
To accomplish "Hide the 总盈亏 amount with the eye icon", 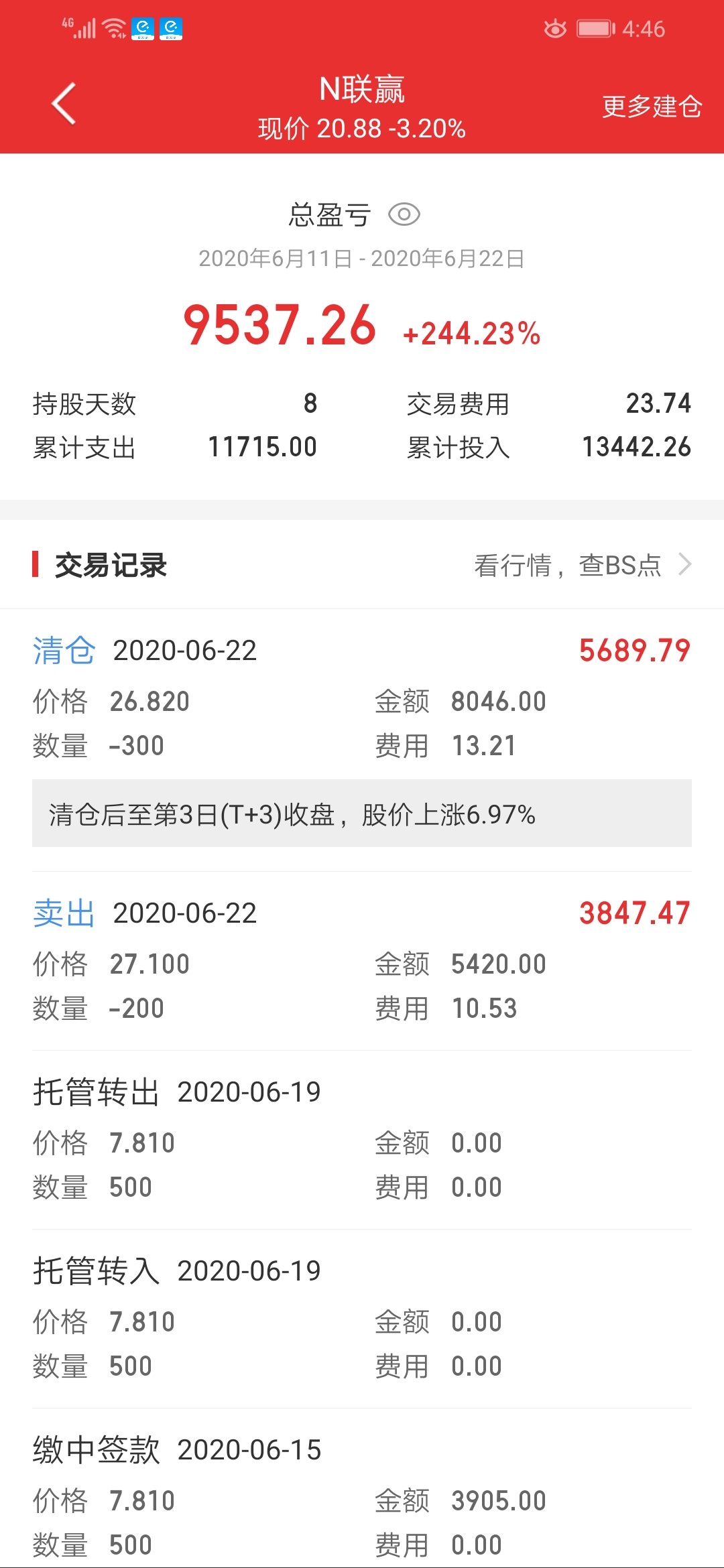I will 404,214.
